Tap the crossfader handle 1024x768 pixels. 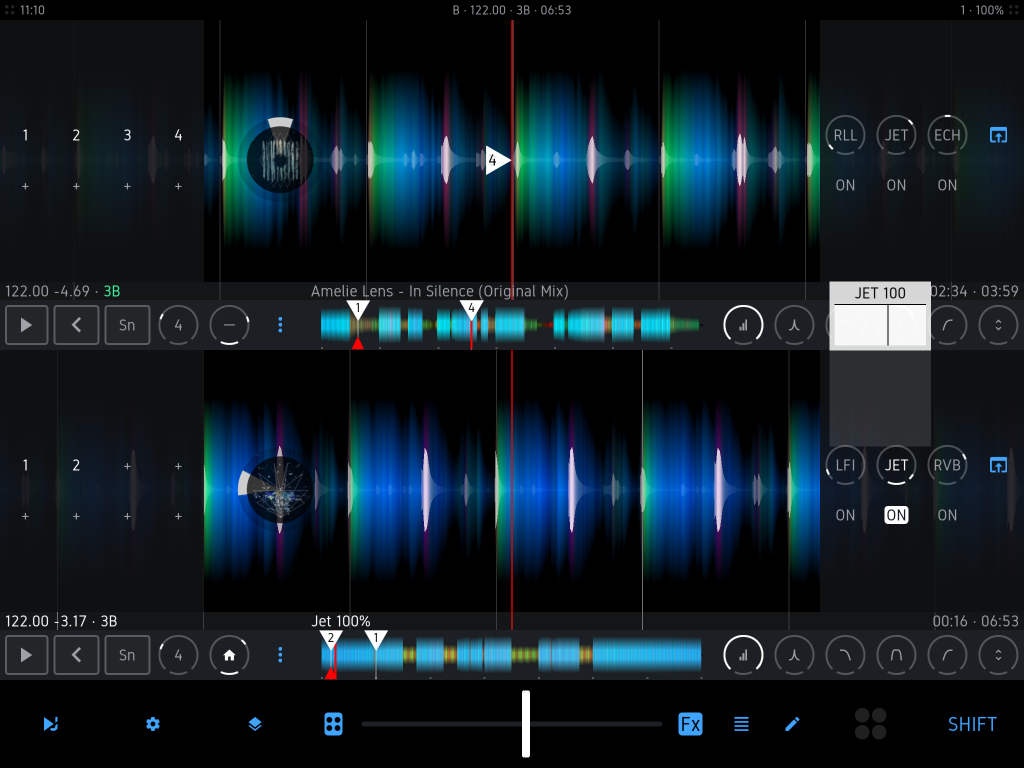(x=526, y=724)
